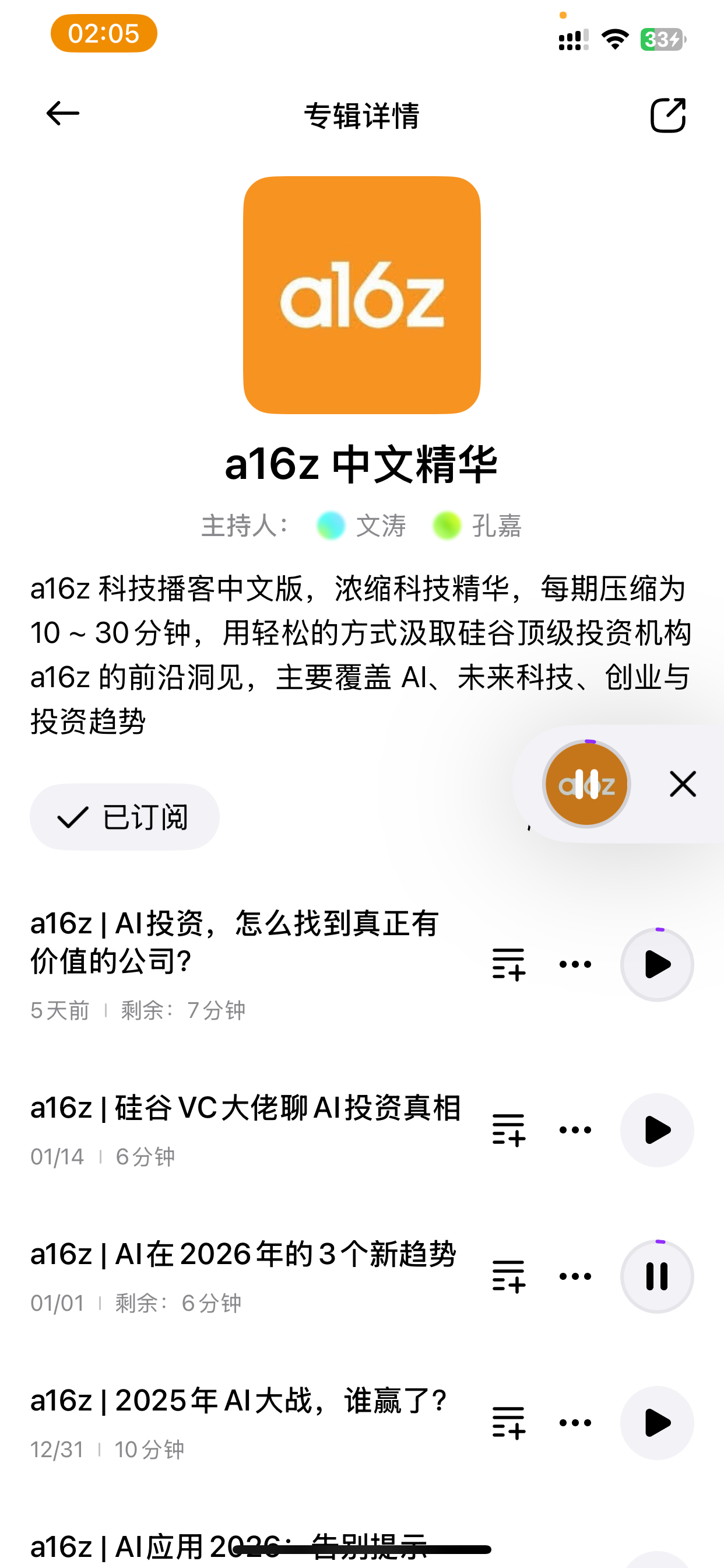Play episode AI投资，怎么找到真正有价值的公司
The width and height of the screenshot is (724, 1568).
(x=657, y=965)
